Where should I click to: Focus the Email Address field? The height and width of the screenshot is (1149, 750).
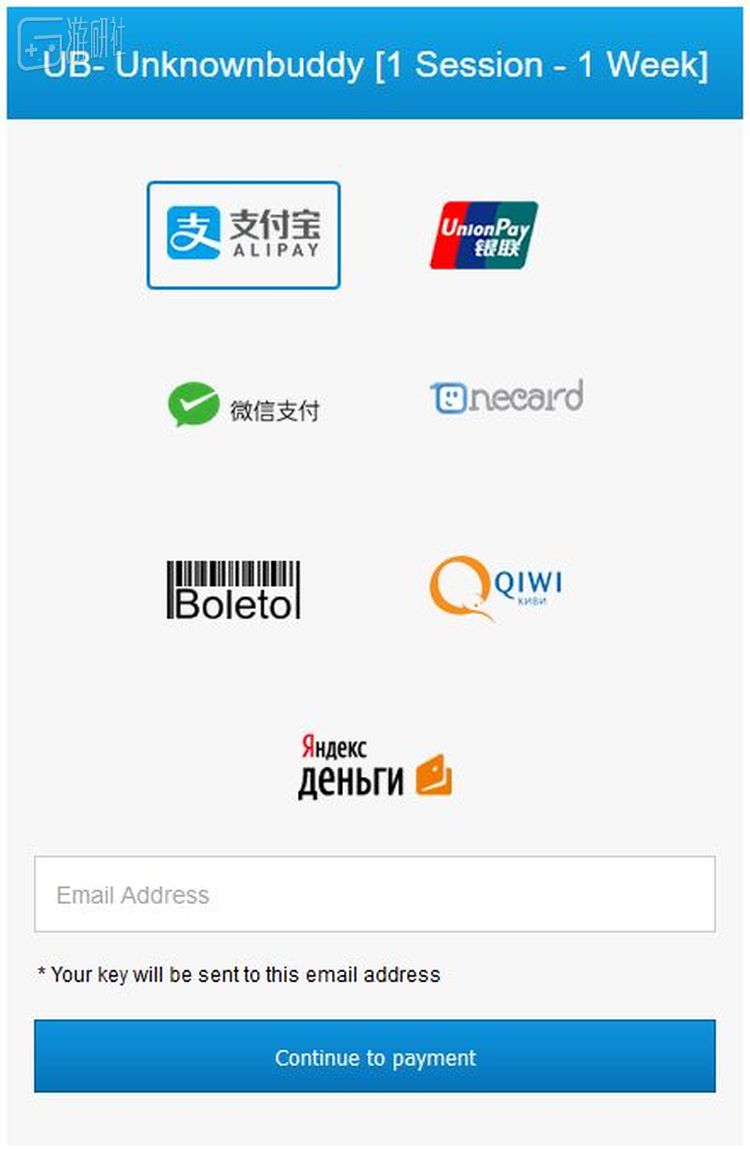pyautogui.click(x=375, y=894)
